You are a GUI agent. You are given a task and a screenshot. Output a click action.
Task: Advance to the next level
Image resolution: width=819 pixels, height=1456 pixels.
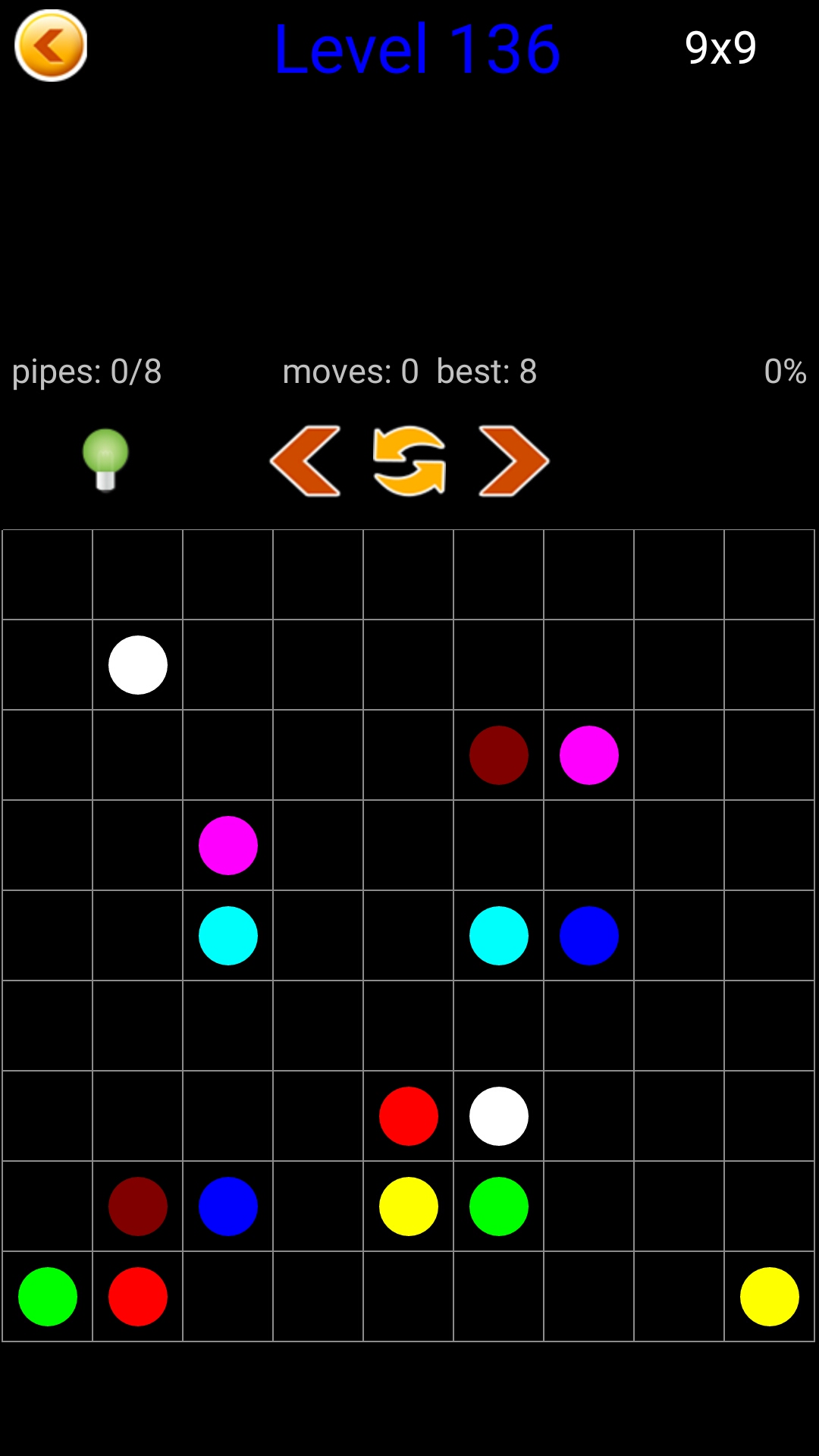point(513,461)
